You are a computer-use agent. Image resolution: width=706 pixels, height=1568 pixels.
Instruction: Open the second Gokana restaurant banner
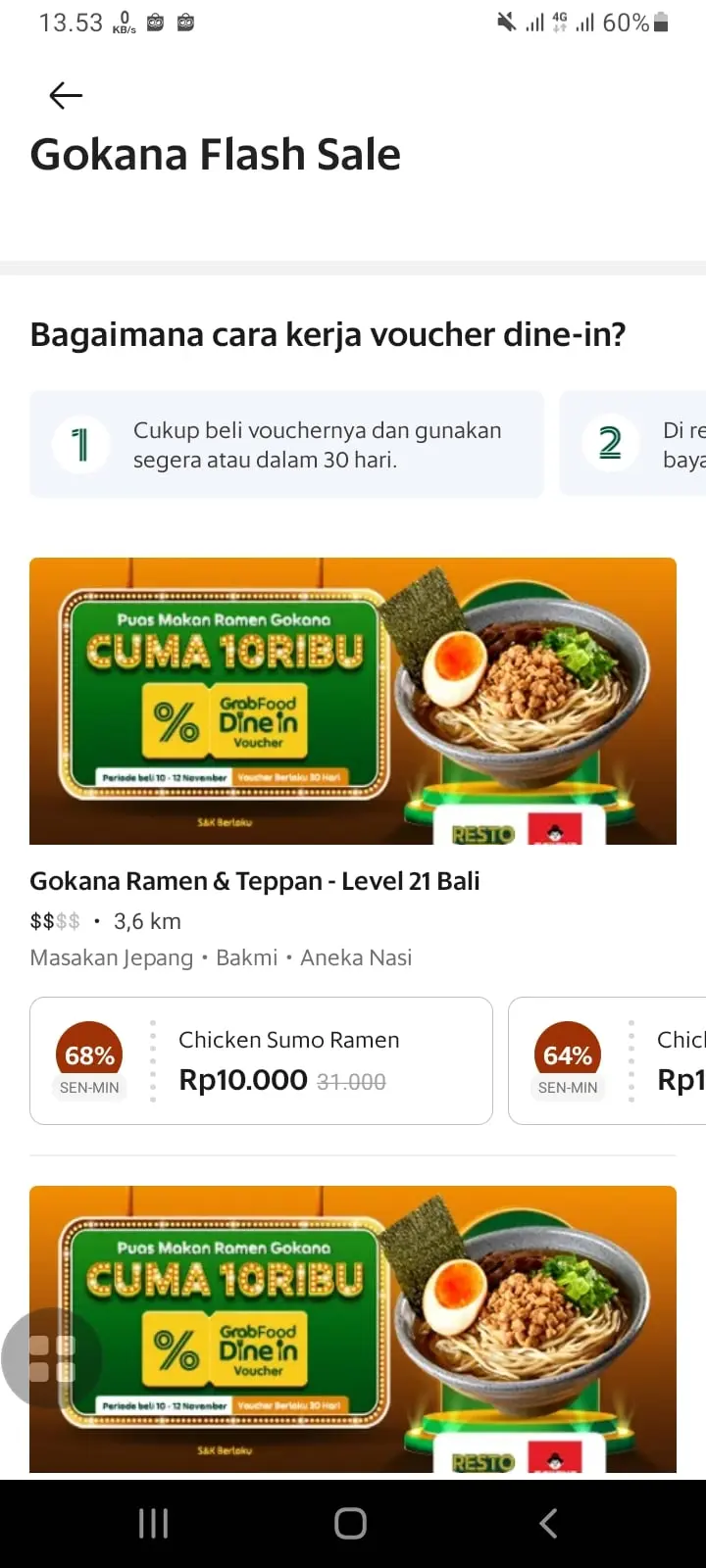click(353, 1329)
